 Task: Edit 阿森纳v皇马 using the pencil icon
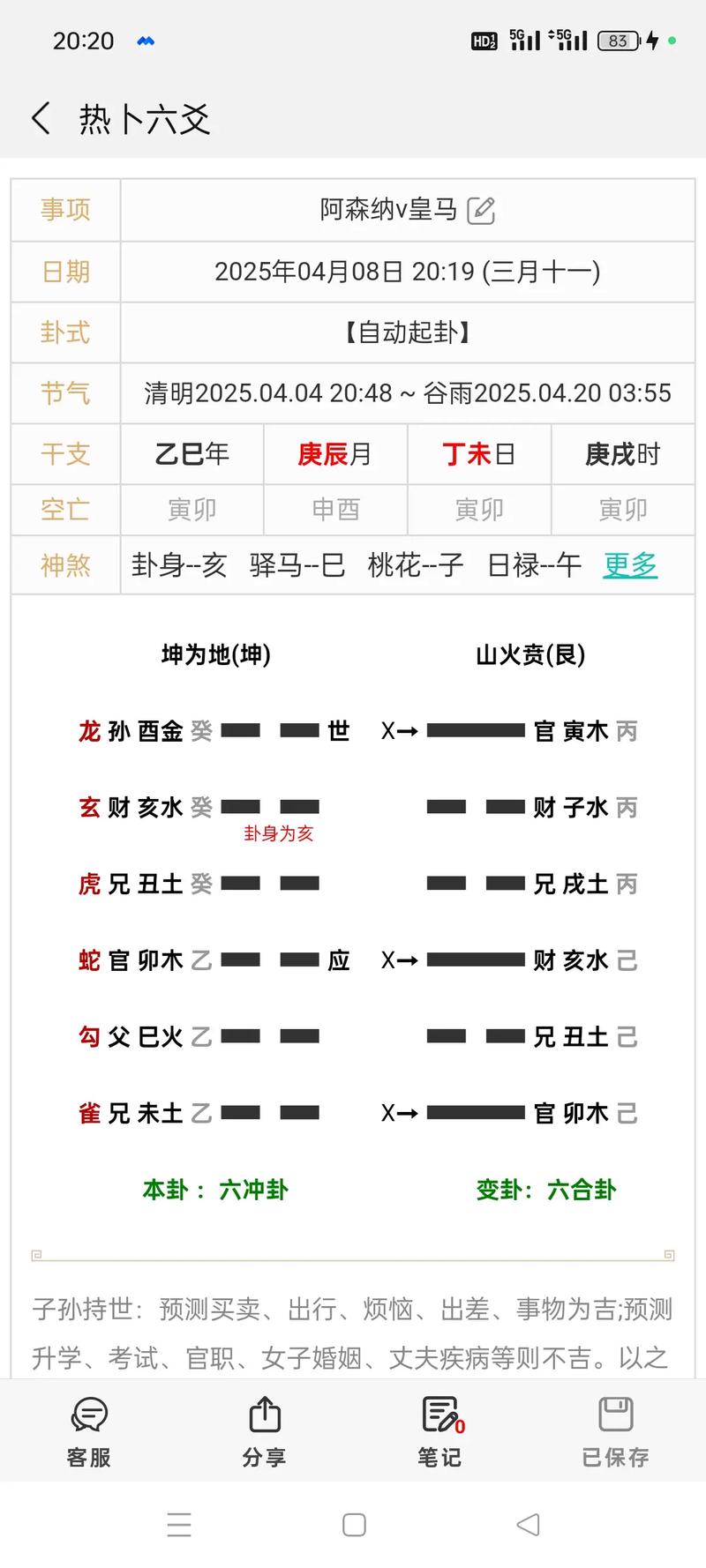(x=482, y=212)
